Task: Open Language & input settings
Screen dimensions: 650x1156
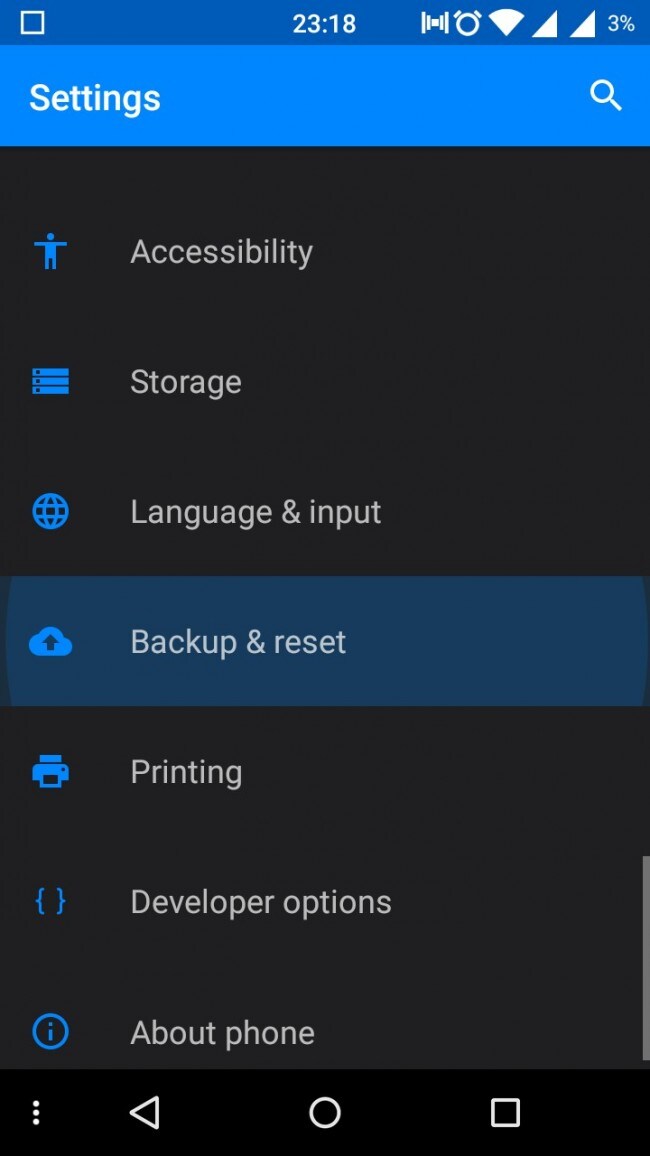Action: (255, 511)
